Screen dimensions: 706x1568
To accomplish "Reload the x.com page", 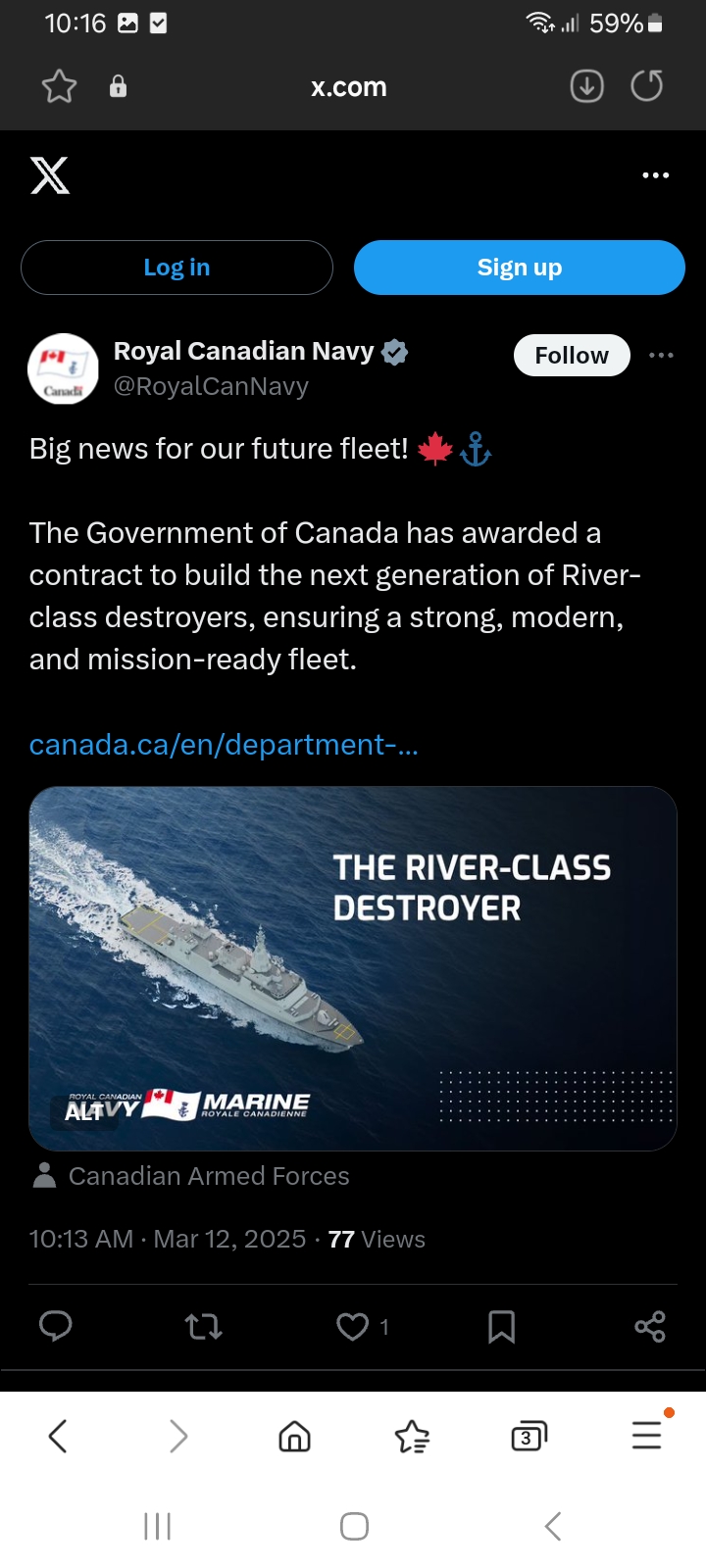I will tap(647, 86).
